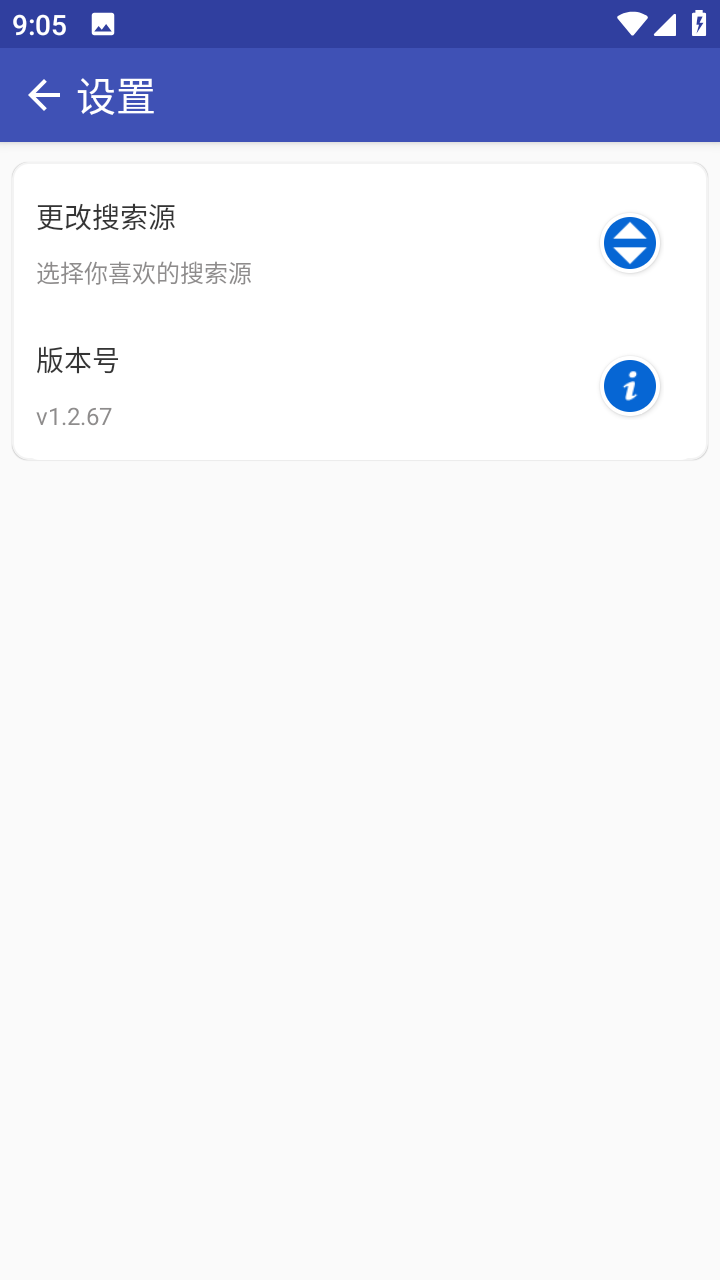This screenshot has width=720, height=1280.
Task: Tap the battery icon in the status bar
Action: [699, 24]
